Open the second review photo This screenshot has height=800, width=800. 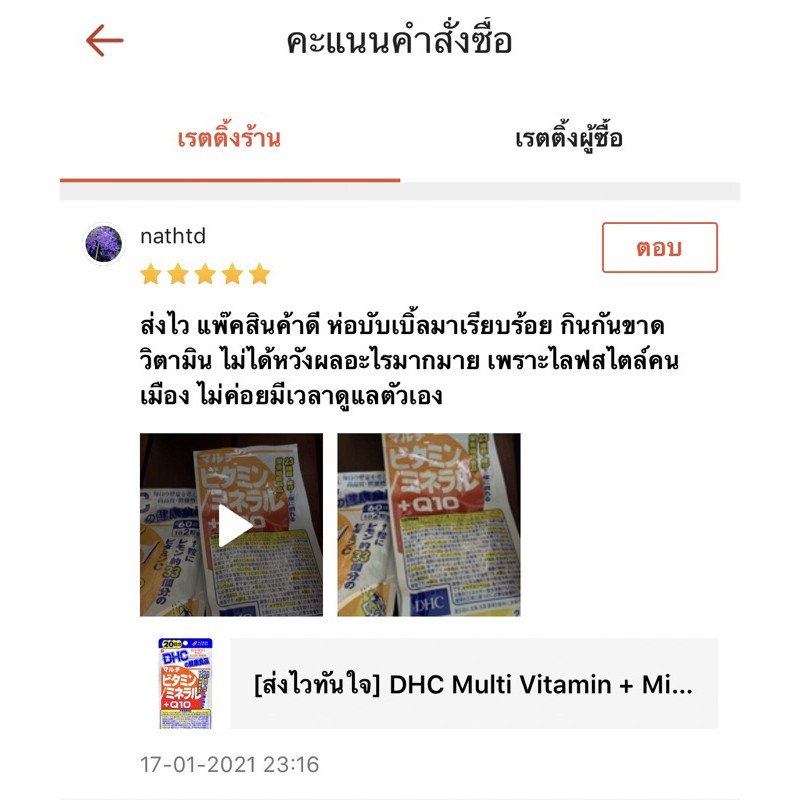(x=428, y=525)
